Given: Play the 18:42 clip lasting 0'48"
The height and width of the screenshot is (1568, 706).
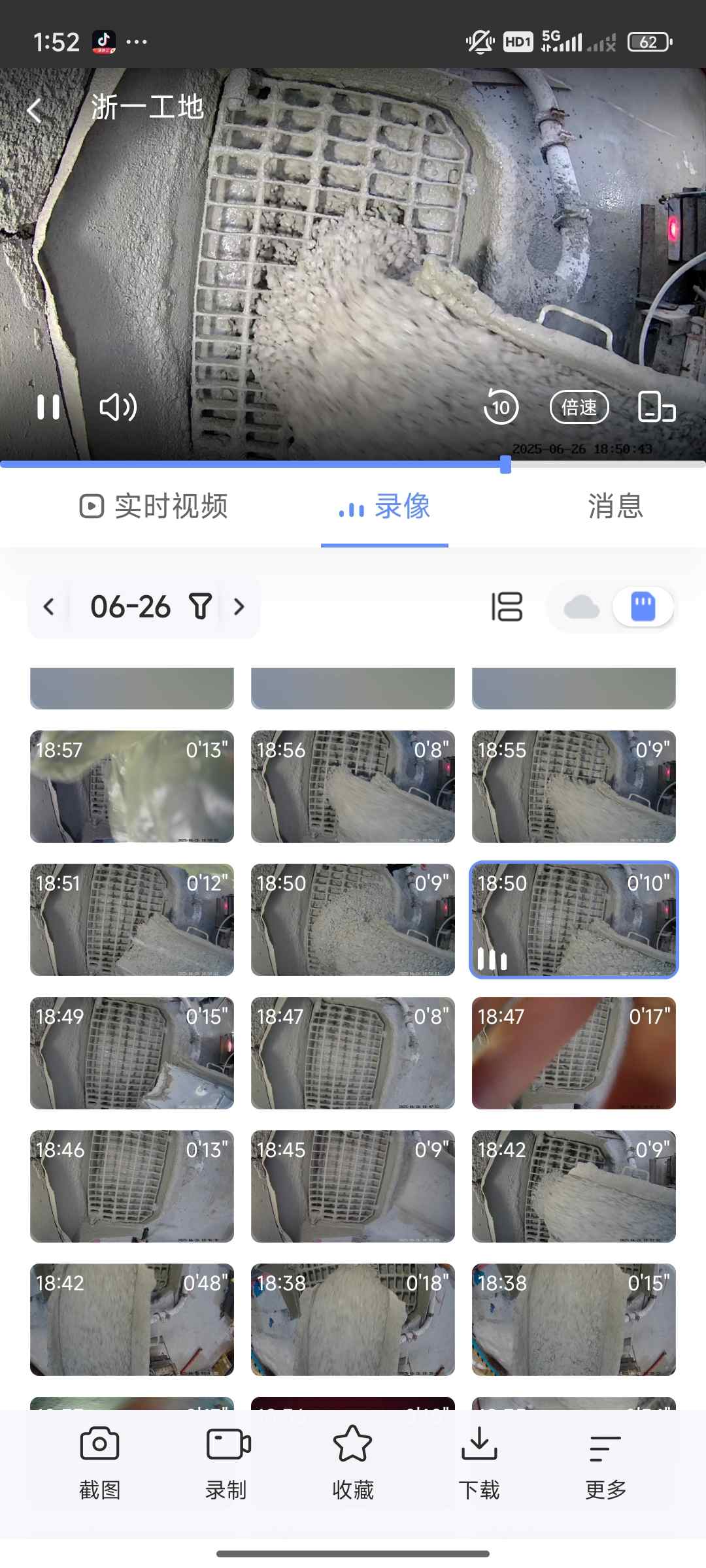Looking at the screenshot, I should 132,1320.
